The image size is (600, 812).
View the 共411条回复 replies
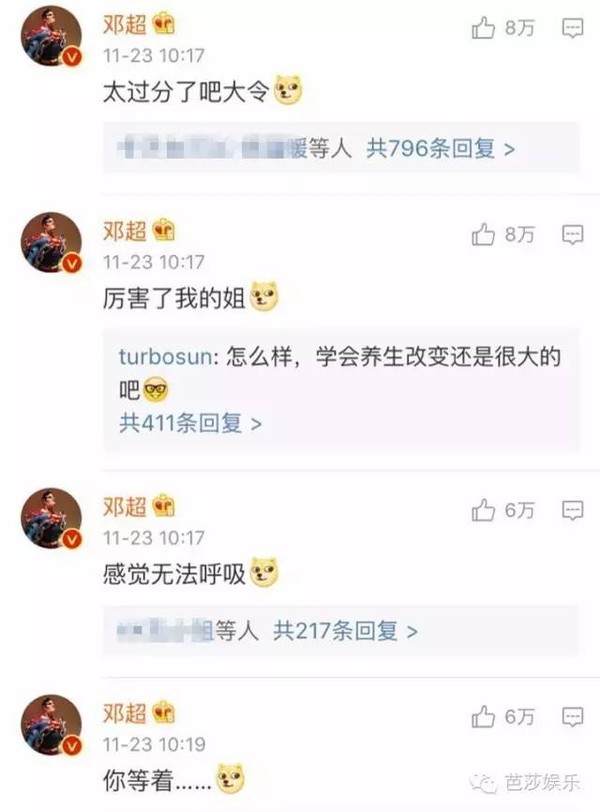pyautogui.click(x=190, y=423)
